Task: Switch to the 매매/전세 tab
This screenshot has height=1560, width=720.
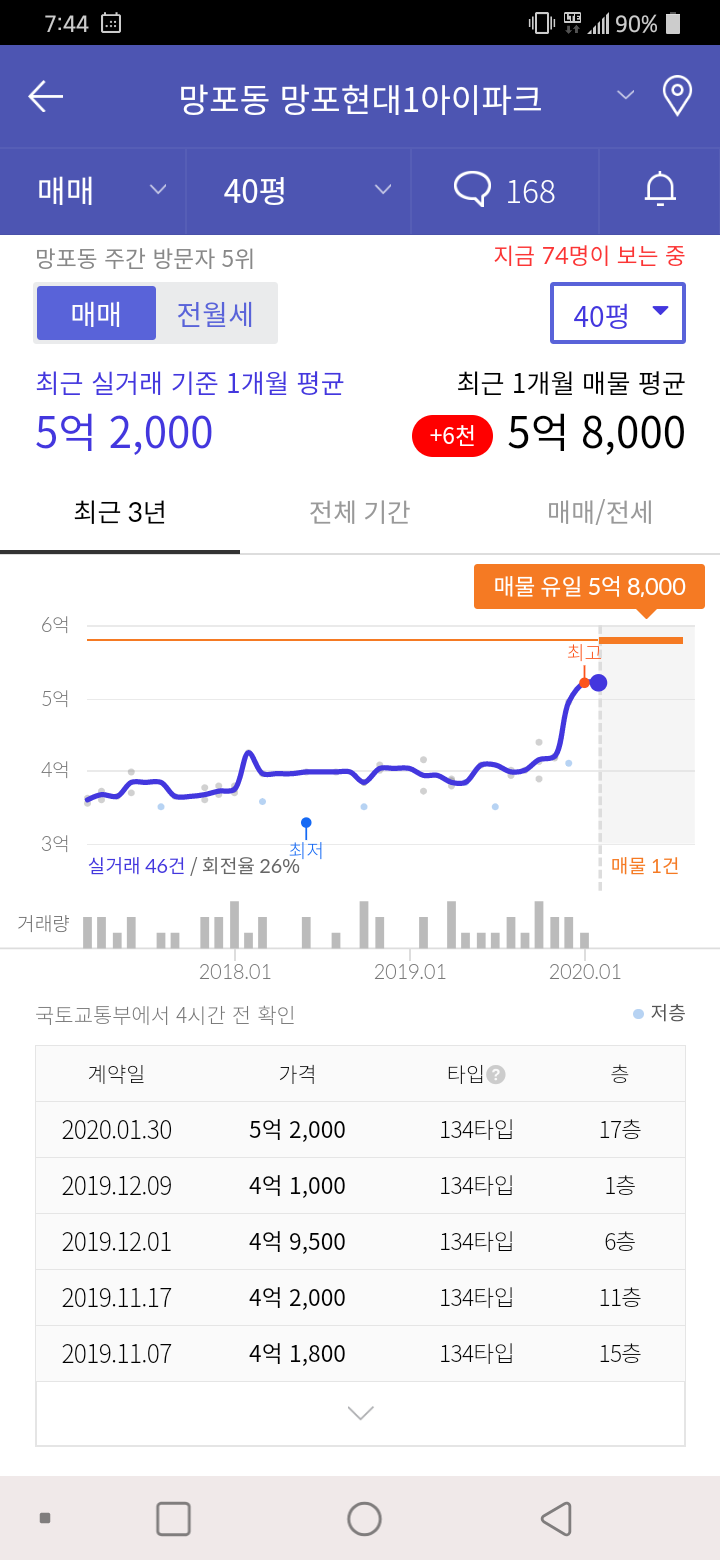Action: 600,513
